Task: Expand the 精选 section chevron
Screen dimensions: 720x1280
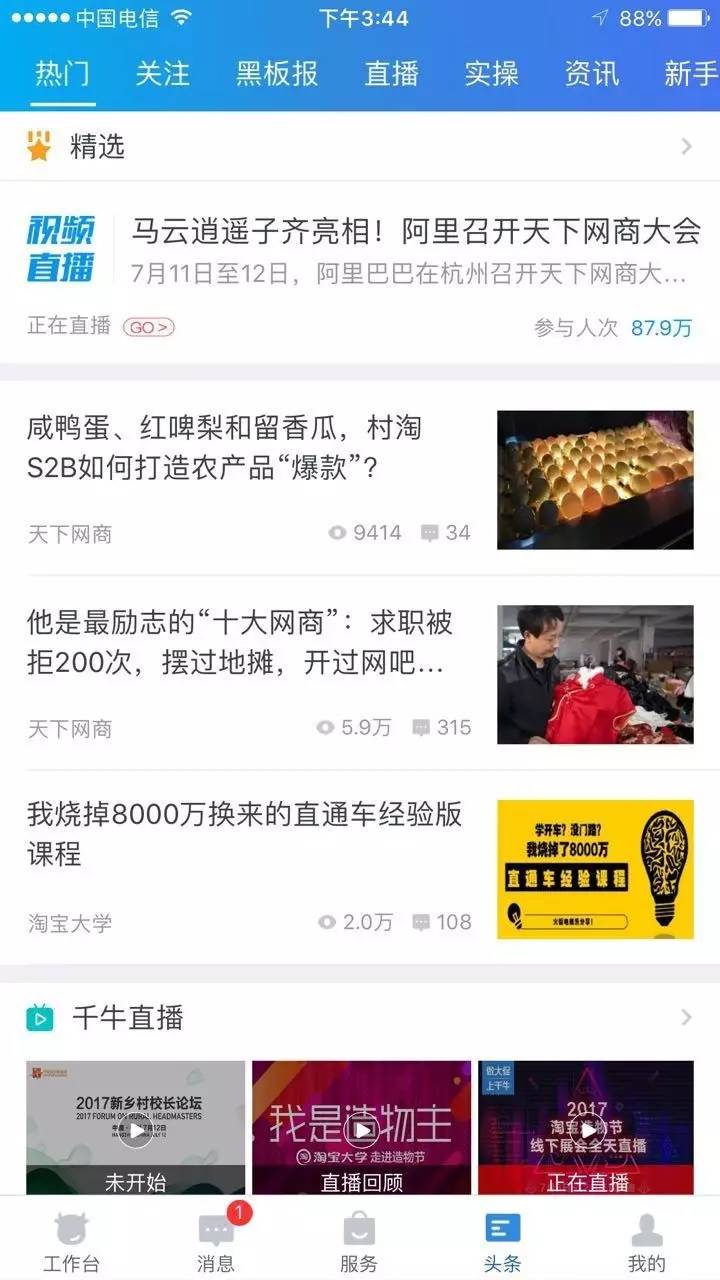Action: pos(686,147)
